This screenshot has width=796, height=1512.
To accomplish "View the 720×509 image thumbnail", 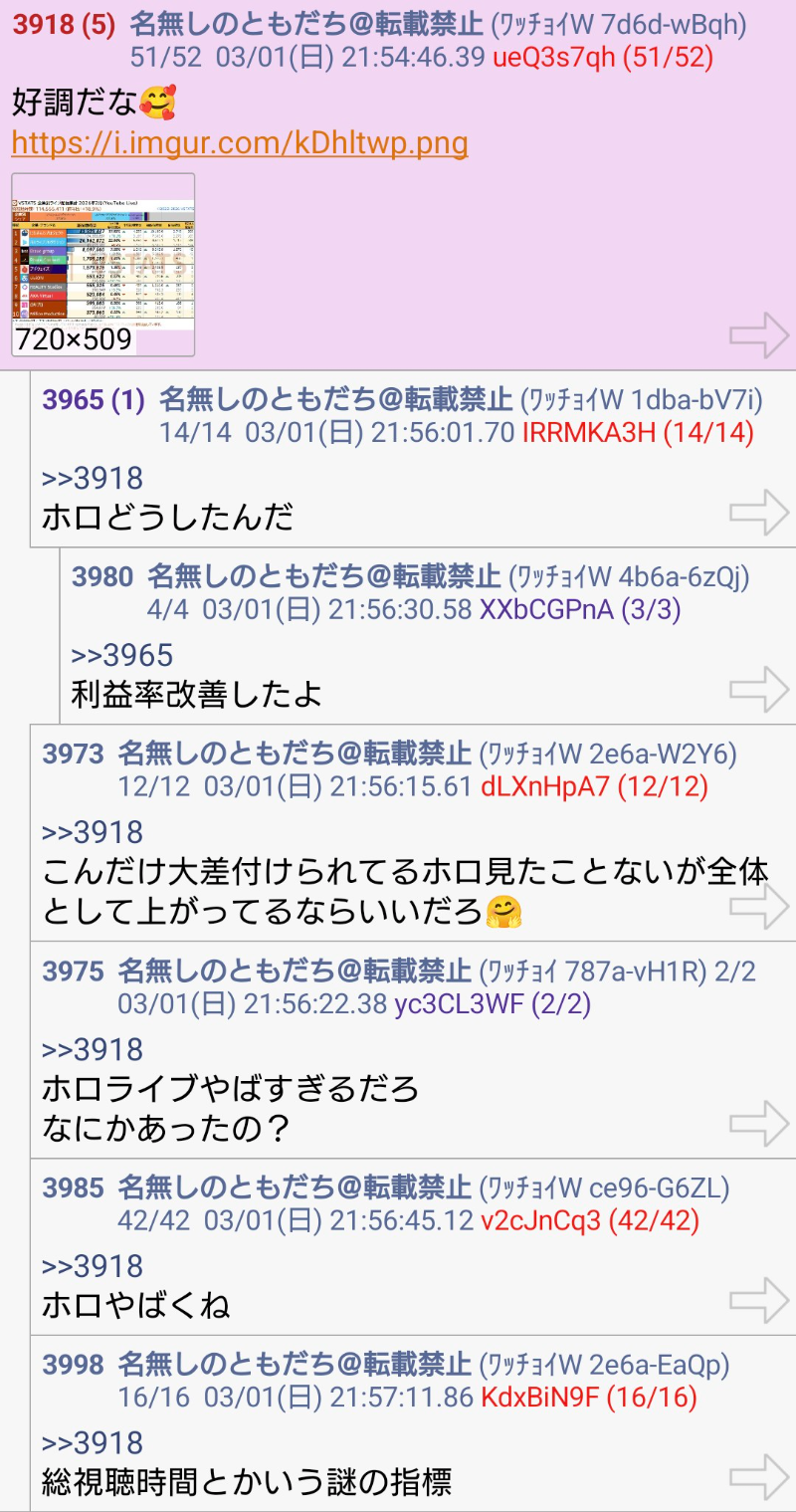I will (x=102, y=264).
